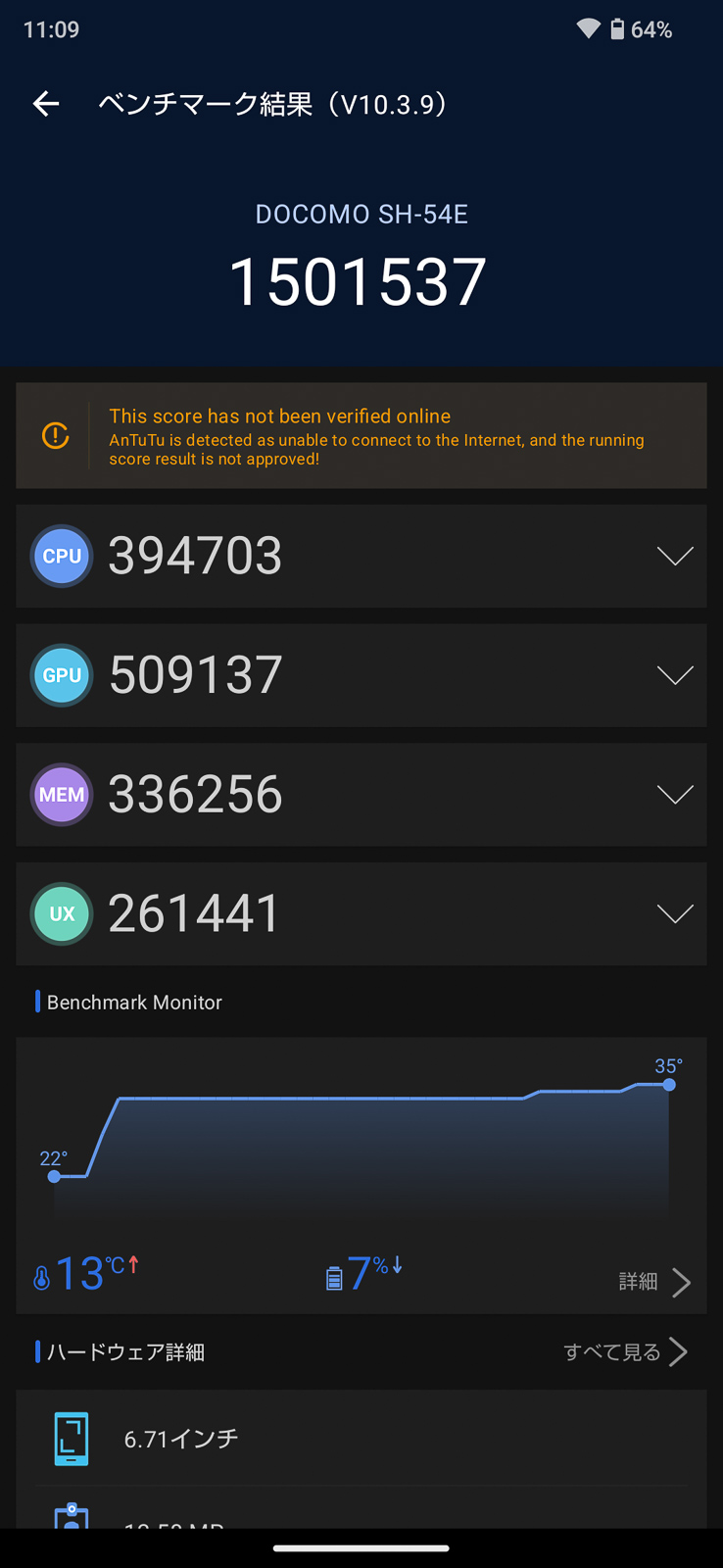Image resolution: width=723 pixels, height=1568 pixels.
Task: Go back from benchmark results
Action: [46, 104]
